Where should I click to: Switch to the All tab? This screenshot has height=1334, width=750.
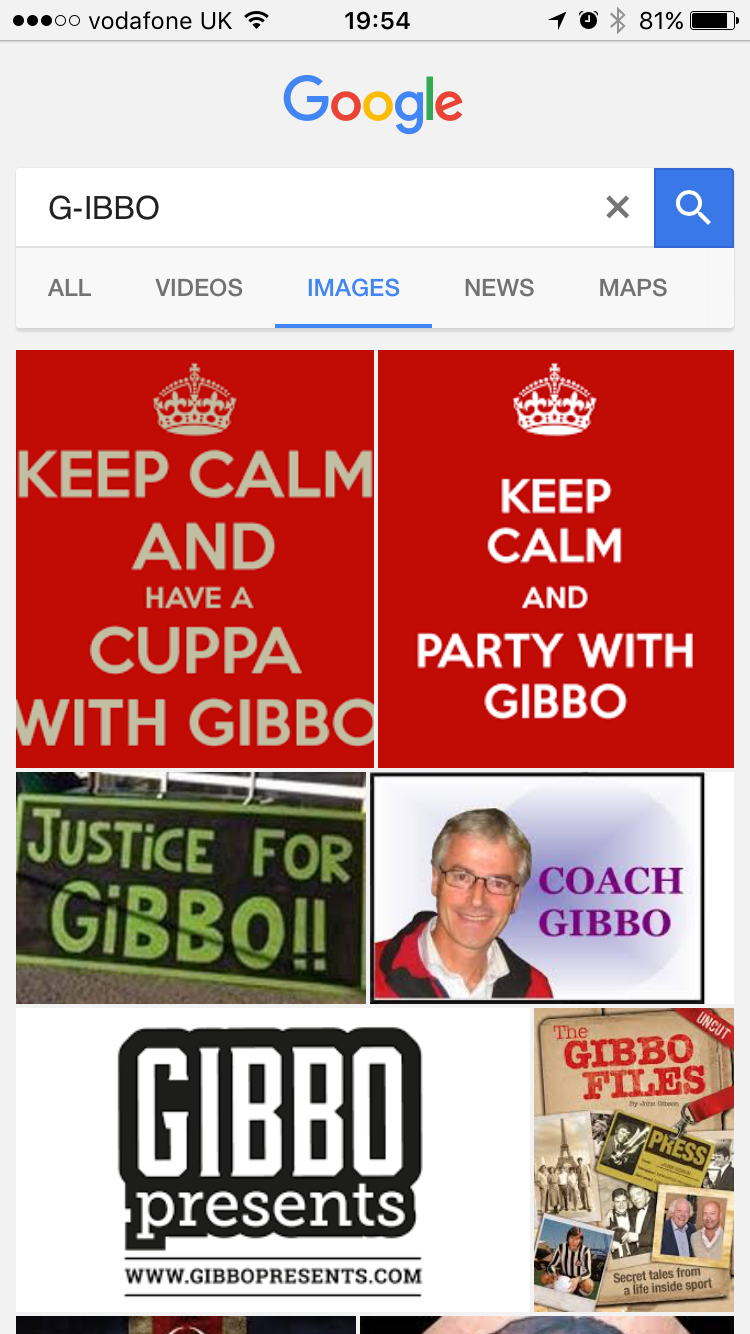click(70, 288)
